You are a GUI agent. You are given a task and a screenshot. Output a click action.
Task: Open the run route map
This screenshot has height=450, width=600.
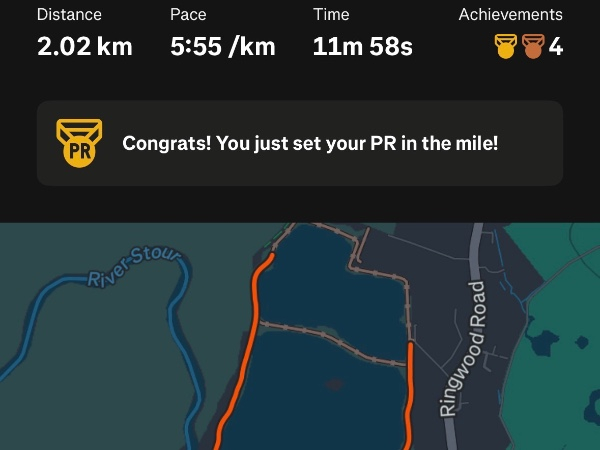click(300, 340)
